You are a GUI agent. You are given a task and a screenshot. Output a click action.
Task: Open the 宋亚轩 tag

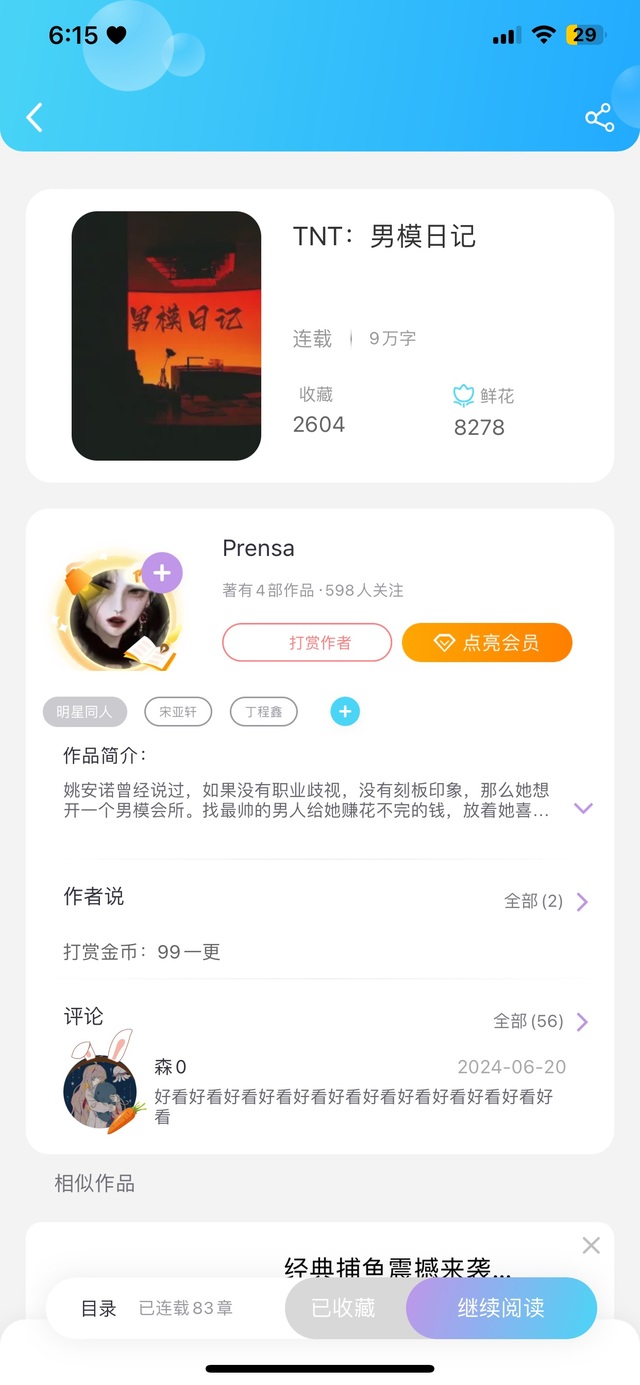click(178, 712)
